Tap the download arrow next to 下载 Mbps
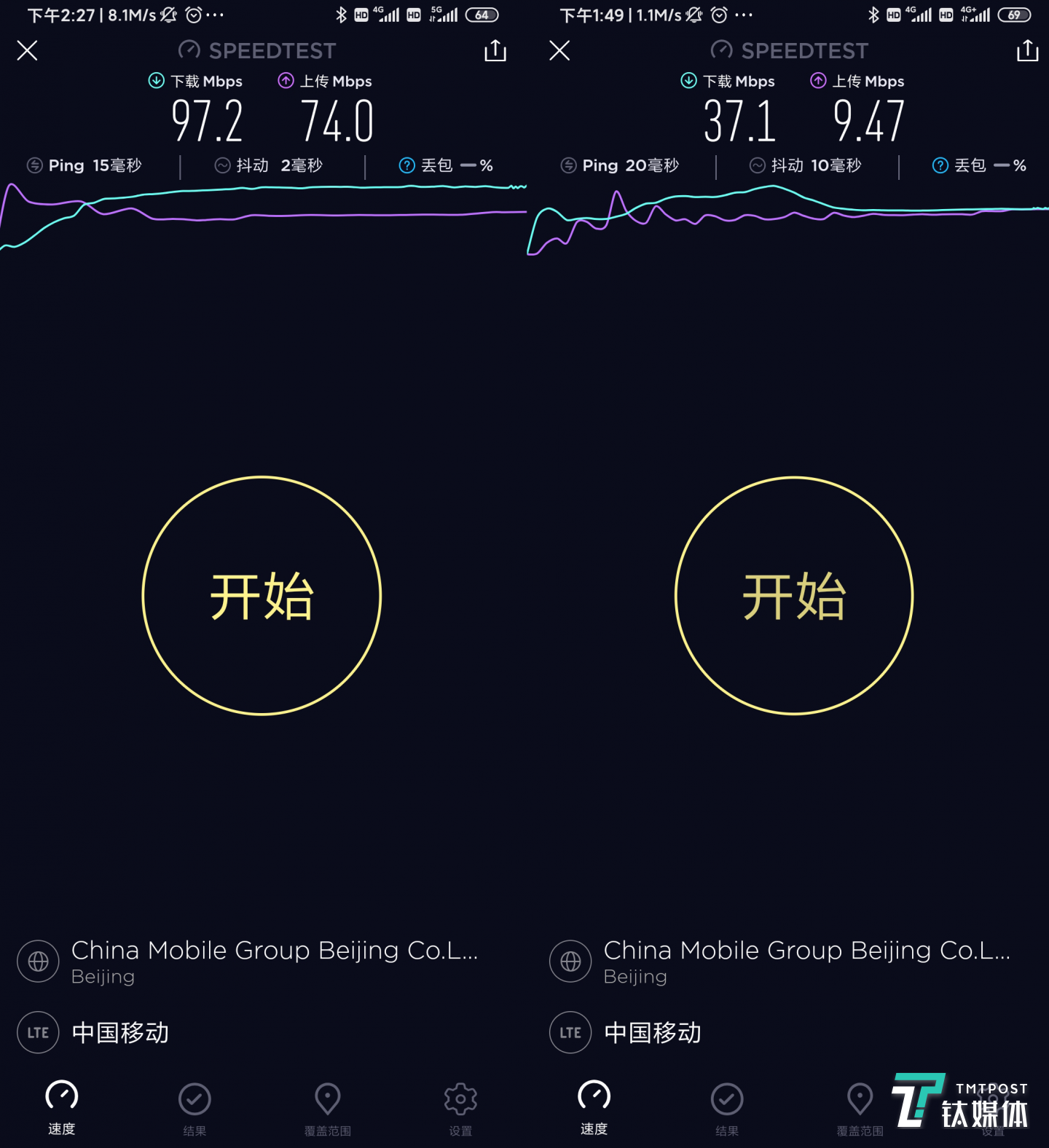The image size is (1049, 1148). (x=156, y=81)
